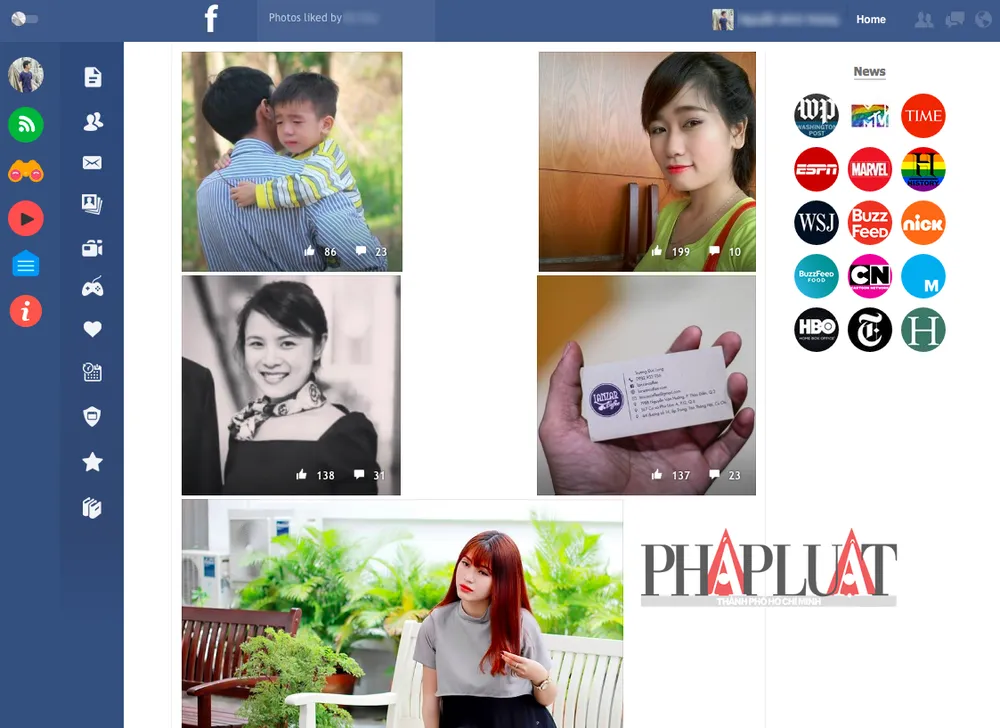Open the Home link in top bar

870,19
